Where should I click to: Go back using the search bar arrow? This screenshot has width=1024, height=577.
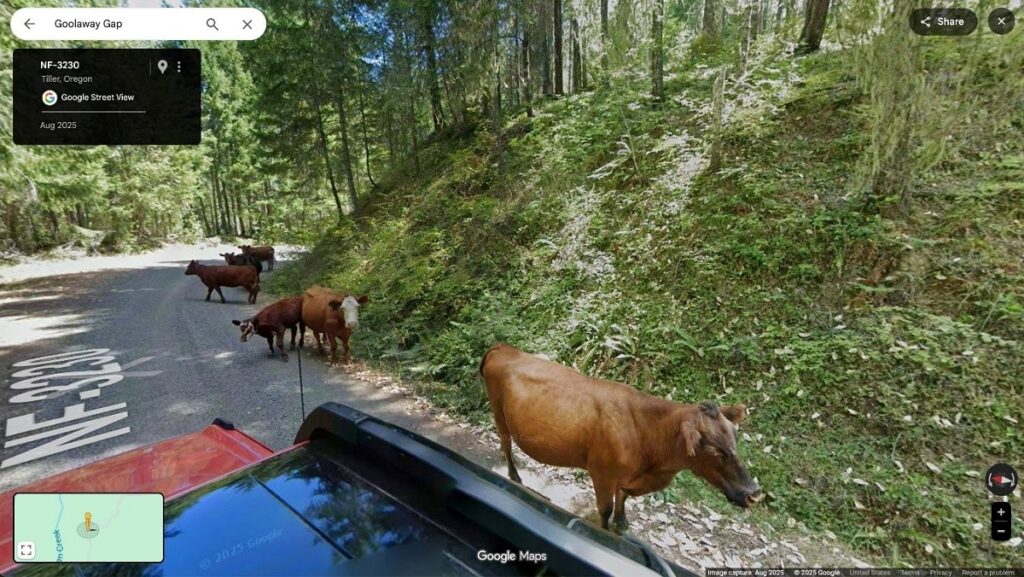coord(29,24)
